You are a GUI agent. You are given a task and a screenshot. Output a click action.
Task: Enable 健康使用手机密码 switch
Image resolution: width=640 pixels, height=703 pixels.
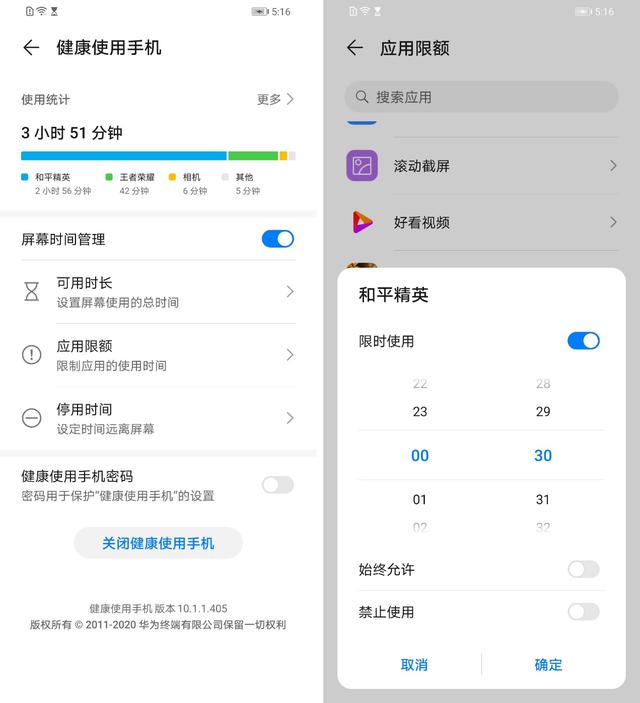pyautogui.click(x=277, y=485)
